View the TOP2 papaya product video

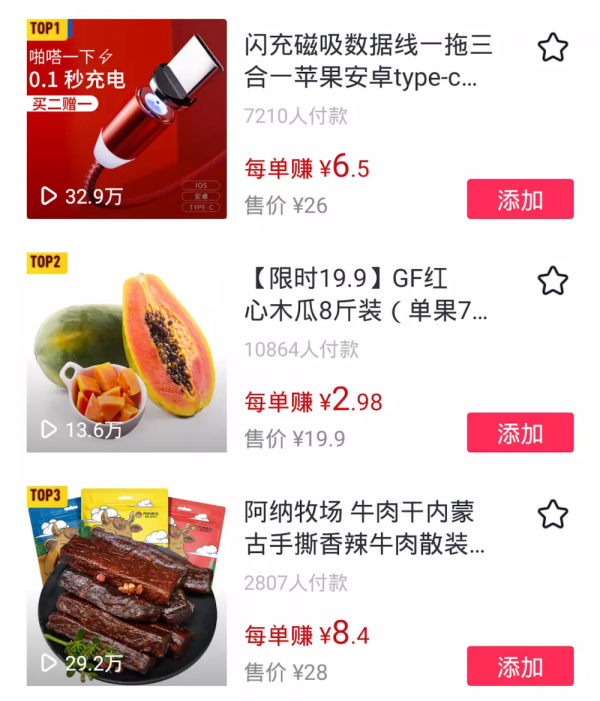(126, 353)
